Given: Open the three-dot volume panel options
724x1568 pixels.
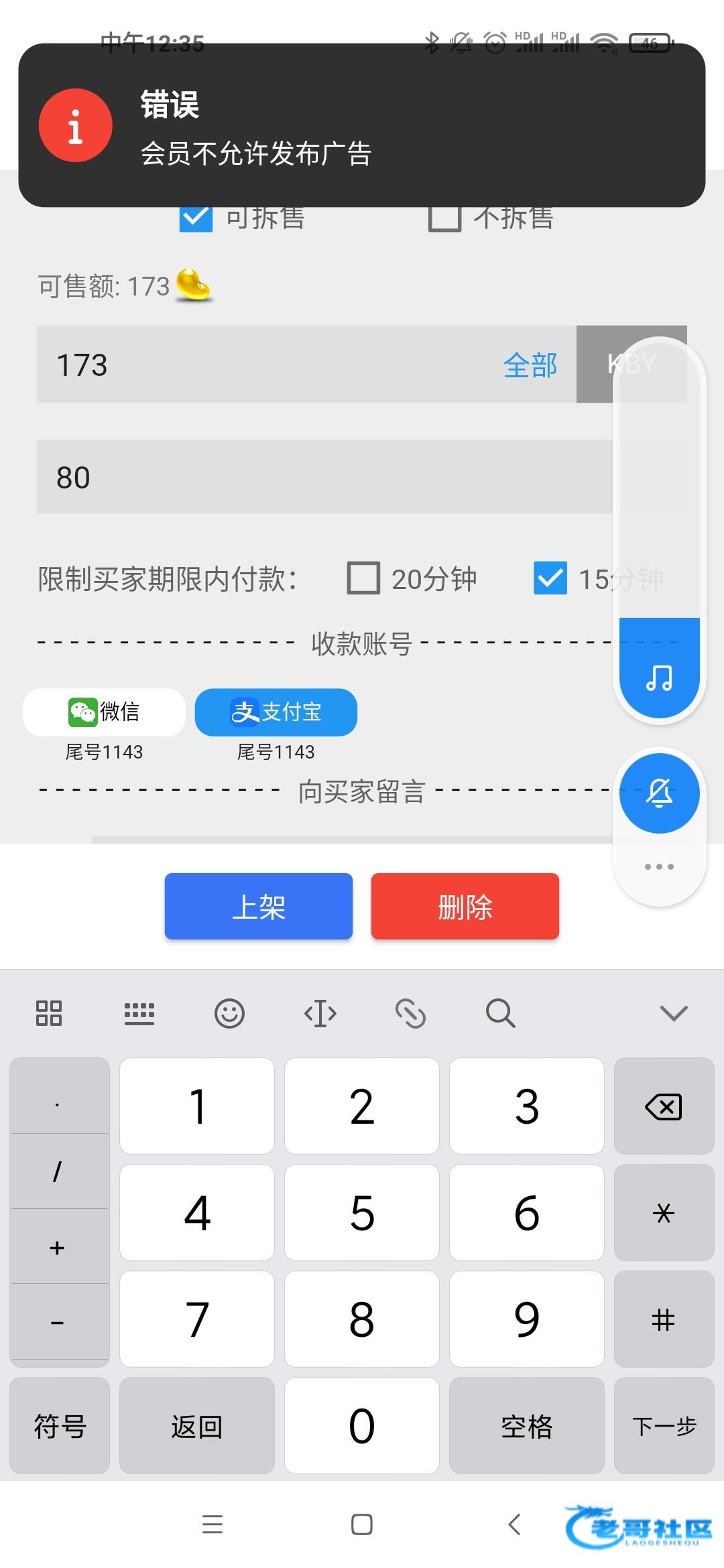Looking at the screenshot, I should [659, 866].
